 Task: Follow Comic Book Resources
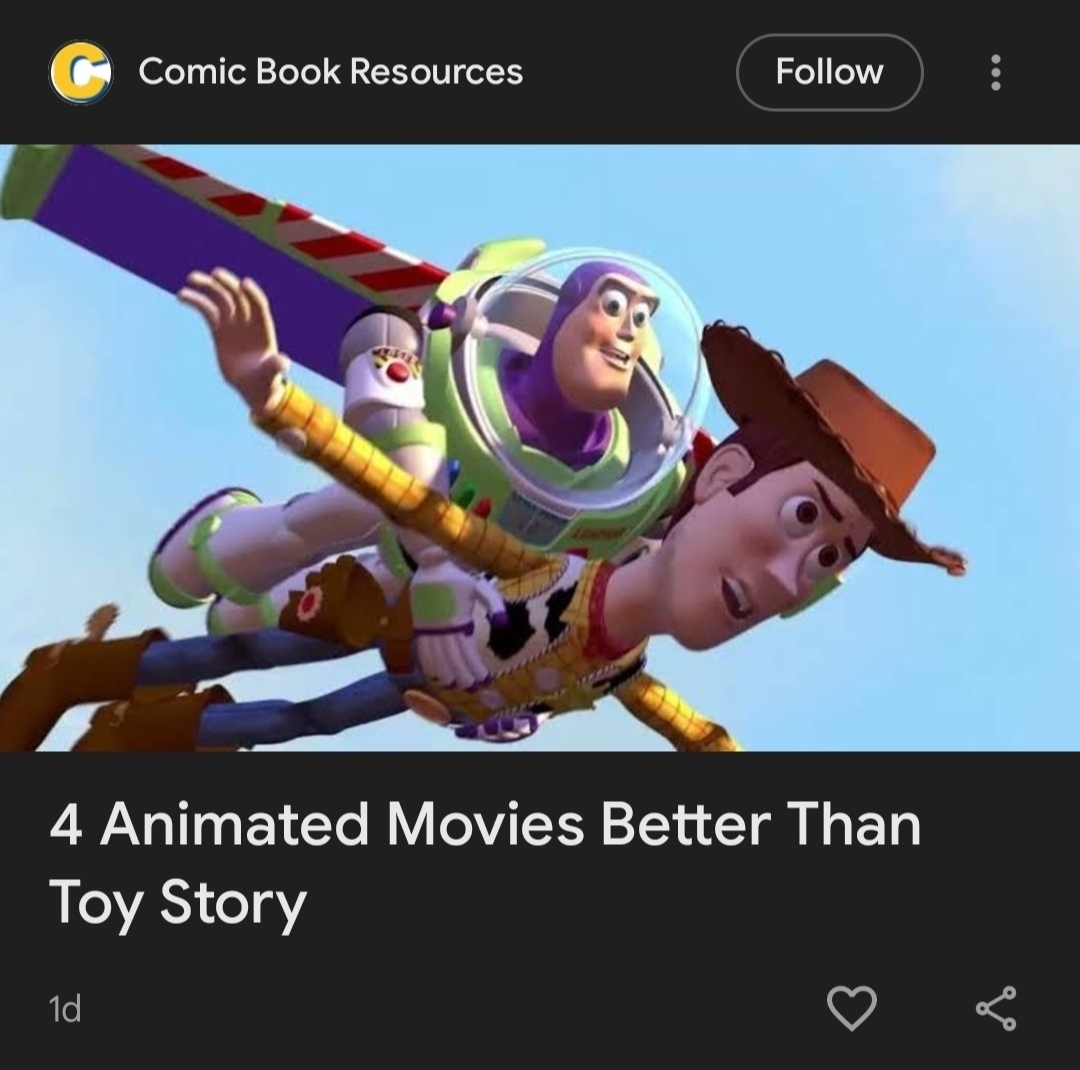pyautogui.click(x=829, y=72)
